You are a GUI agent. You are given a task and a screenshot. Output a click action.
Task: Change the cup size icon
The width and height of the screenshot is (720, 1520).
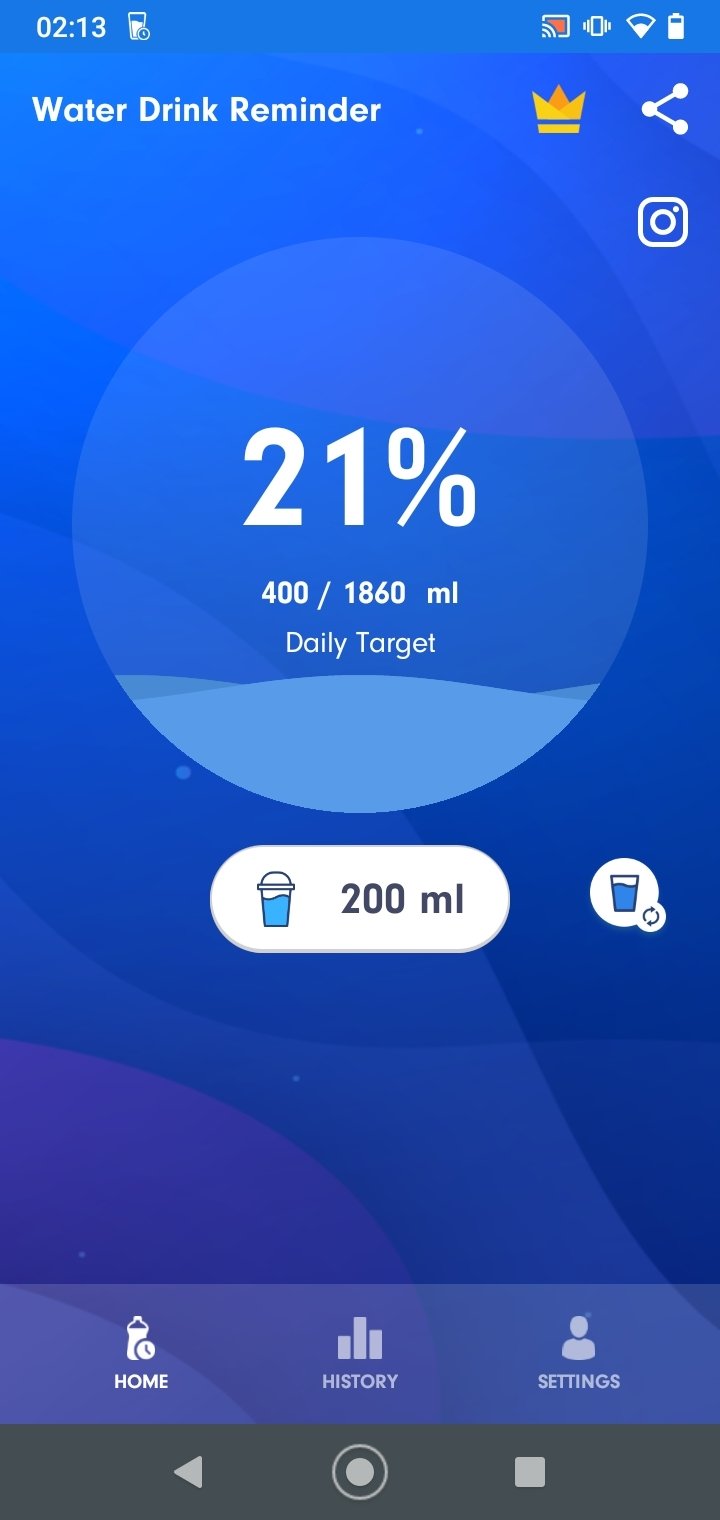[627, 894]
